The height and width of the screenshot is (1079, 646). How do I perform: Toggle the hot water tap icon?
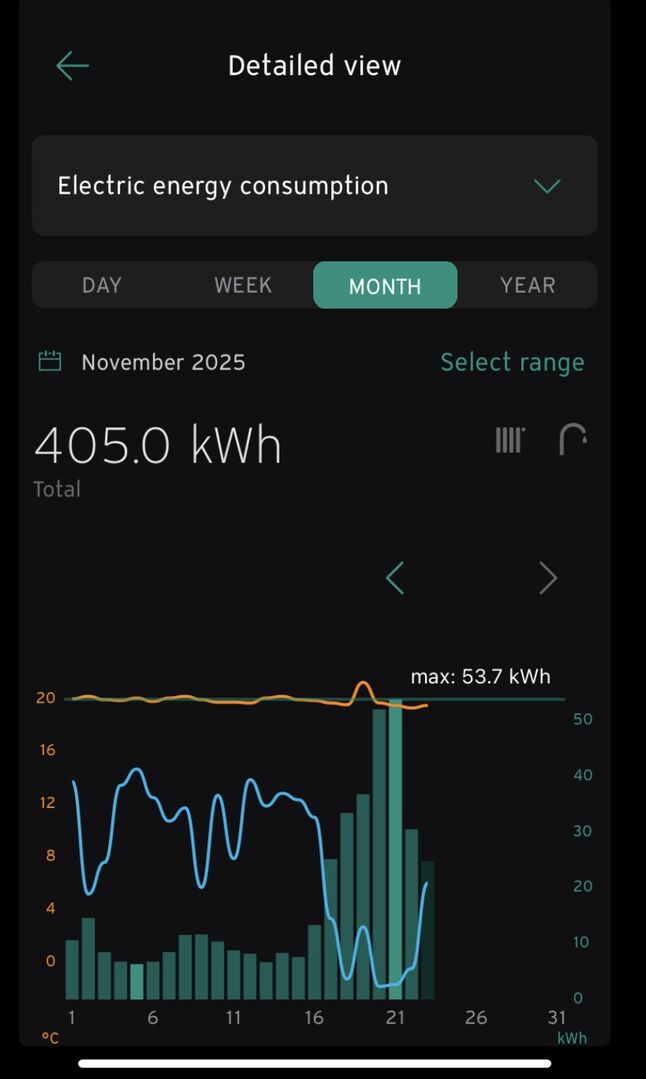click(x=573, y=440)
